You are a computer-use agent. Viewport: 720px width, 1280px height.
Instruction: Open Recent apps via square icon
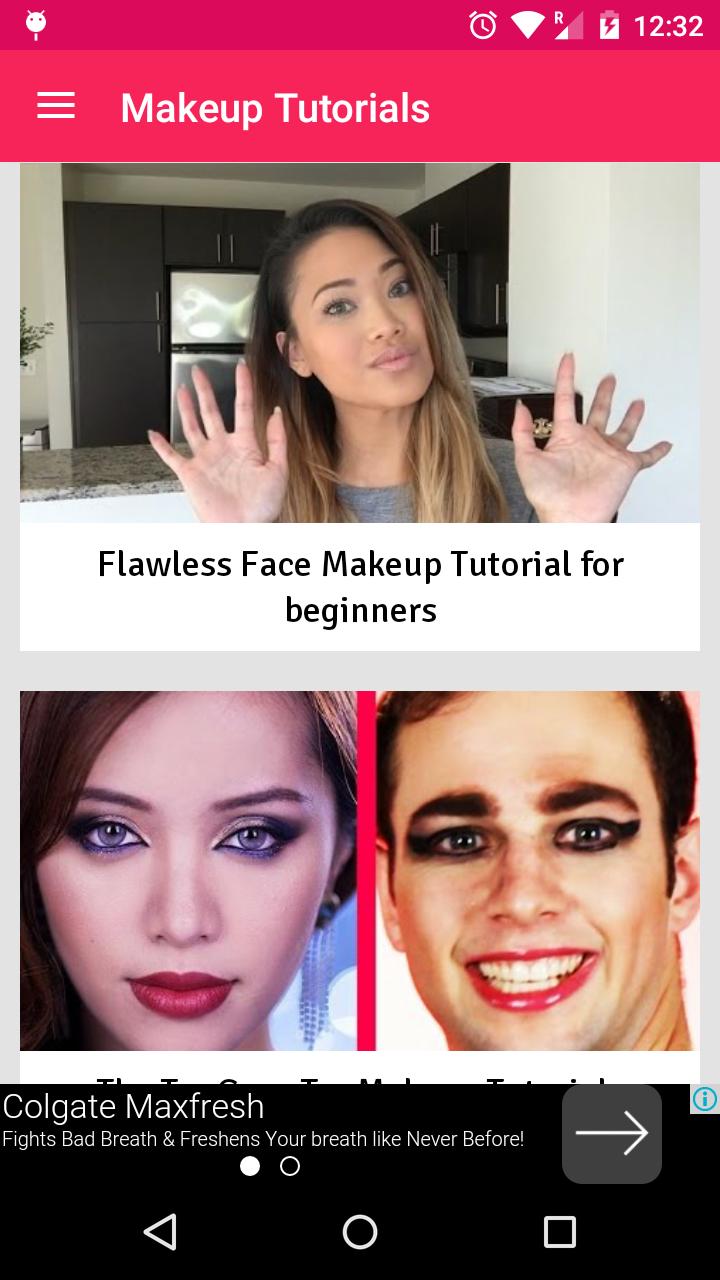[x=560, y=1233]
